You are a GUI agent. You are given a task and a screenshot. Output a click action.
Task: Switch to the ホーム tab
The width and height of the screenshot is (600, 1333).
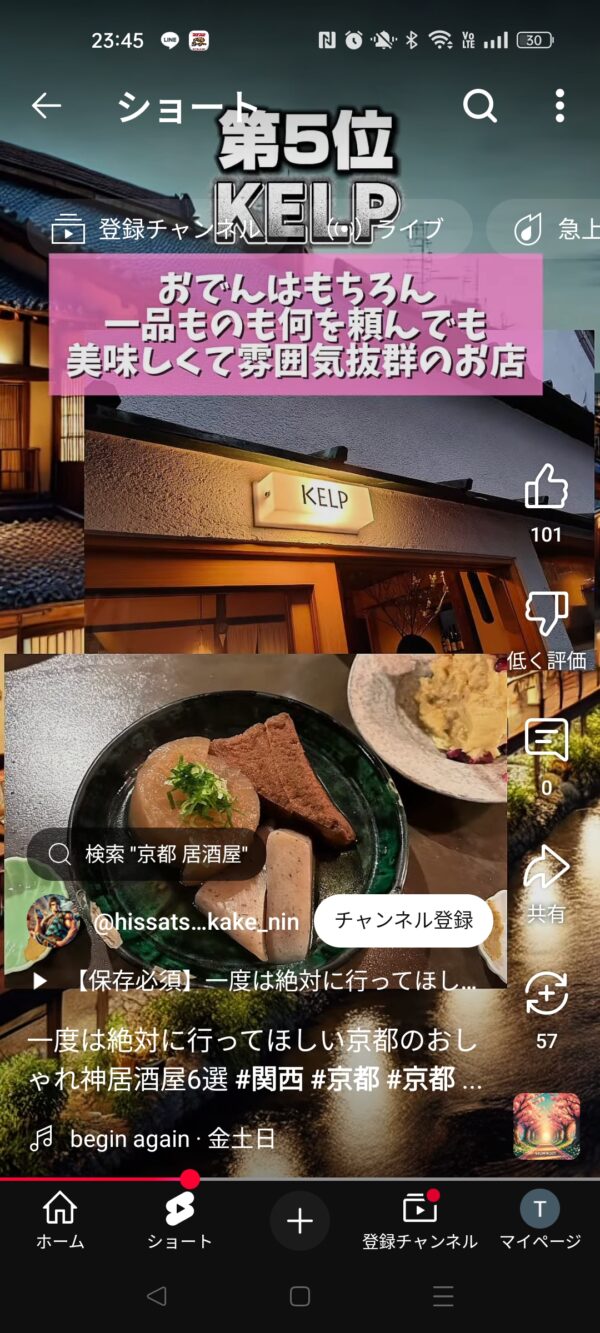pyautogui.click(x=60, y=1220)
